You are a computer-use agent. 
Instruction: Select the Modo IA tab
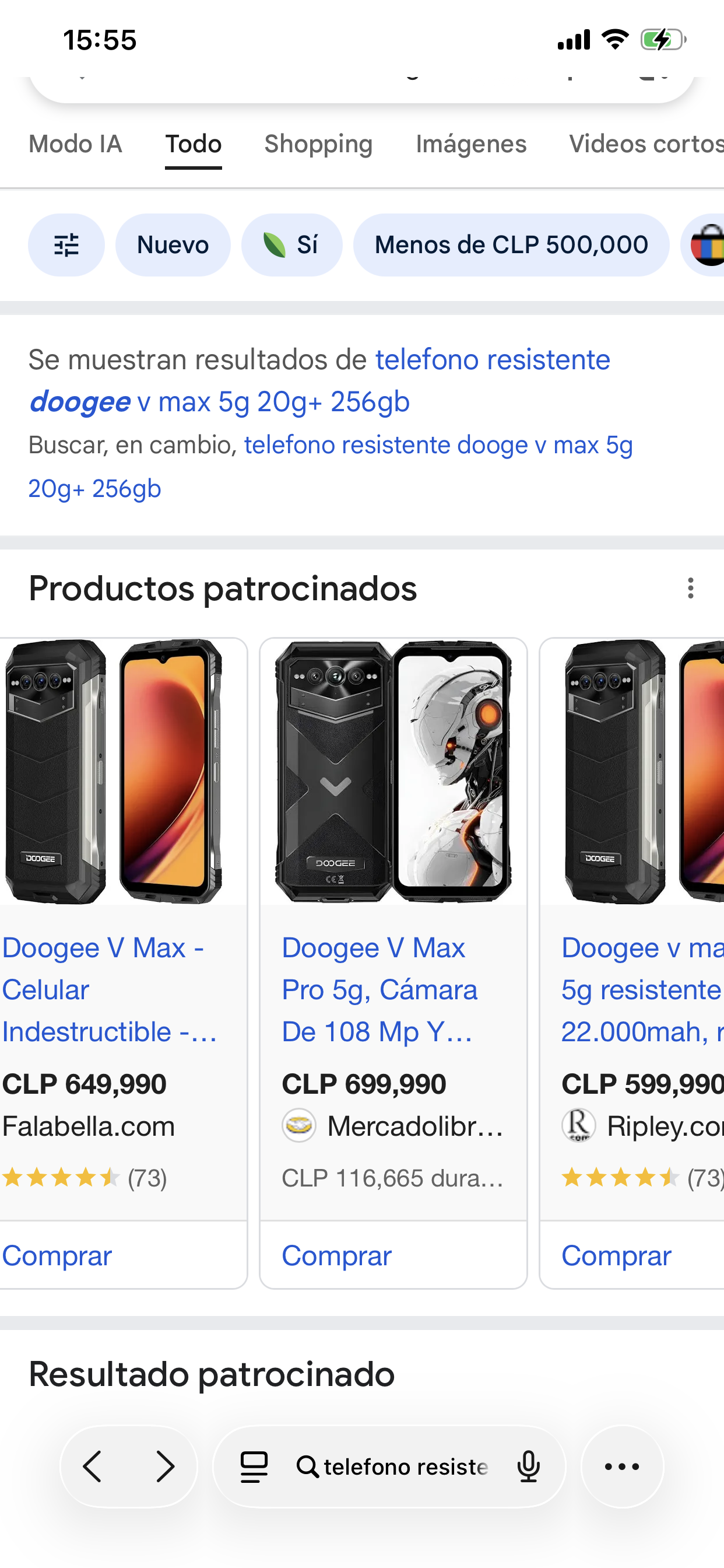click(x=75, y=145)
